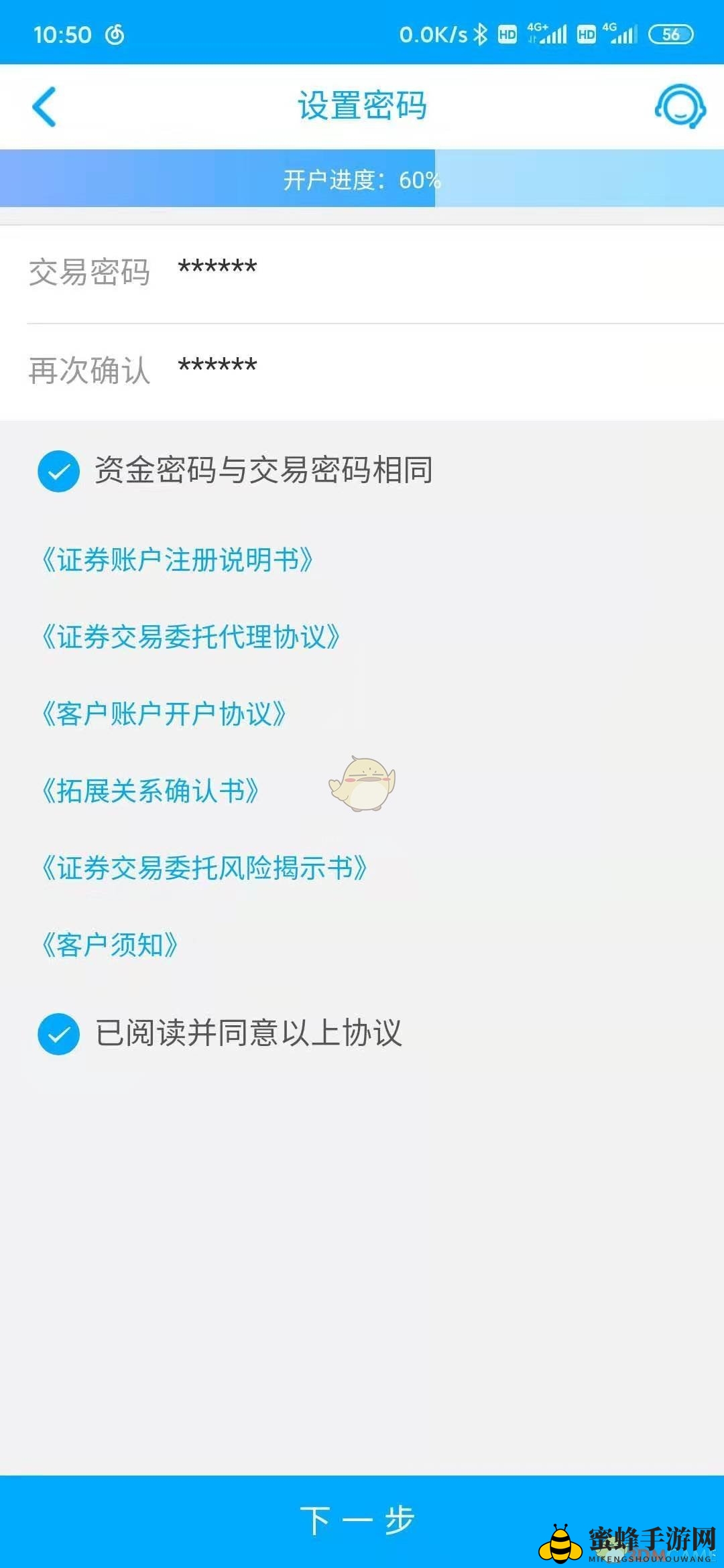This screenshot has height=1568, width=724.
Task: Open 《证券账户注册说明书》 link
Action: tap(177, 560)
